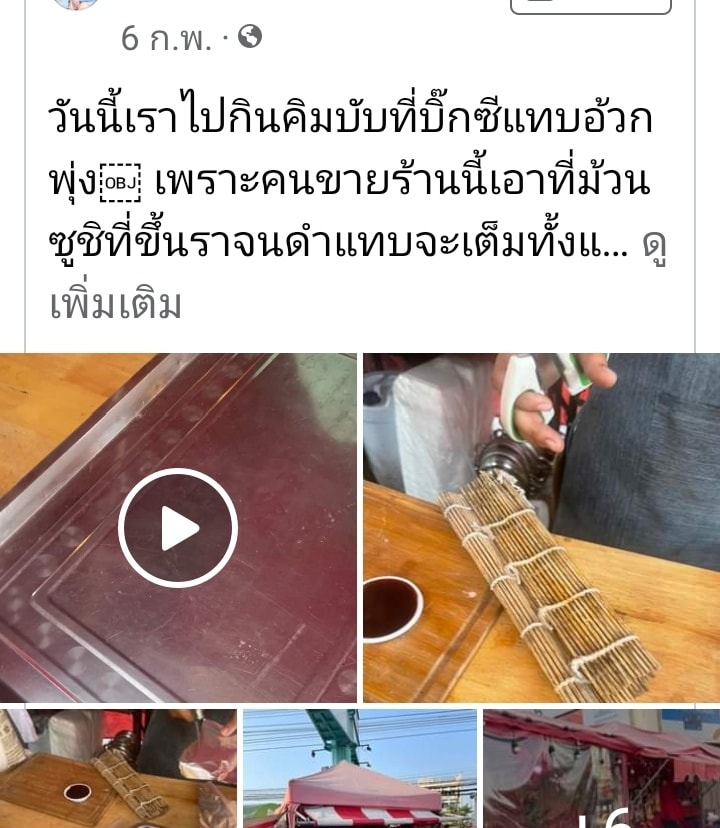Open the small cutting board photo thumbnail
Screen dimensions: 720x828
coord(118,768)
